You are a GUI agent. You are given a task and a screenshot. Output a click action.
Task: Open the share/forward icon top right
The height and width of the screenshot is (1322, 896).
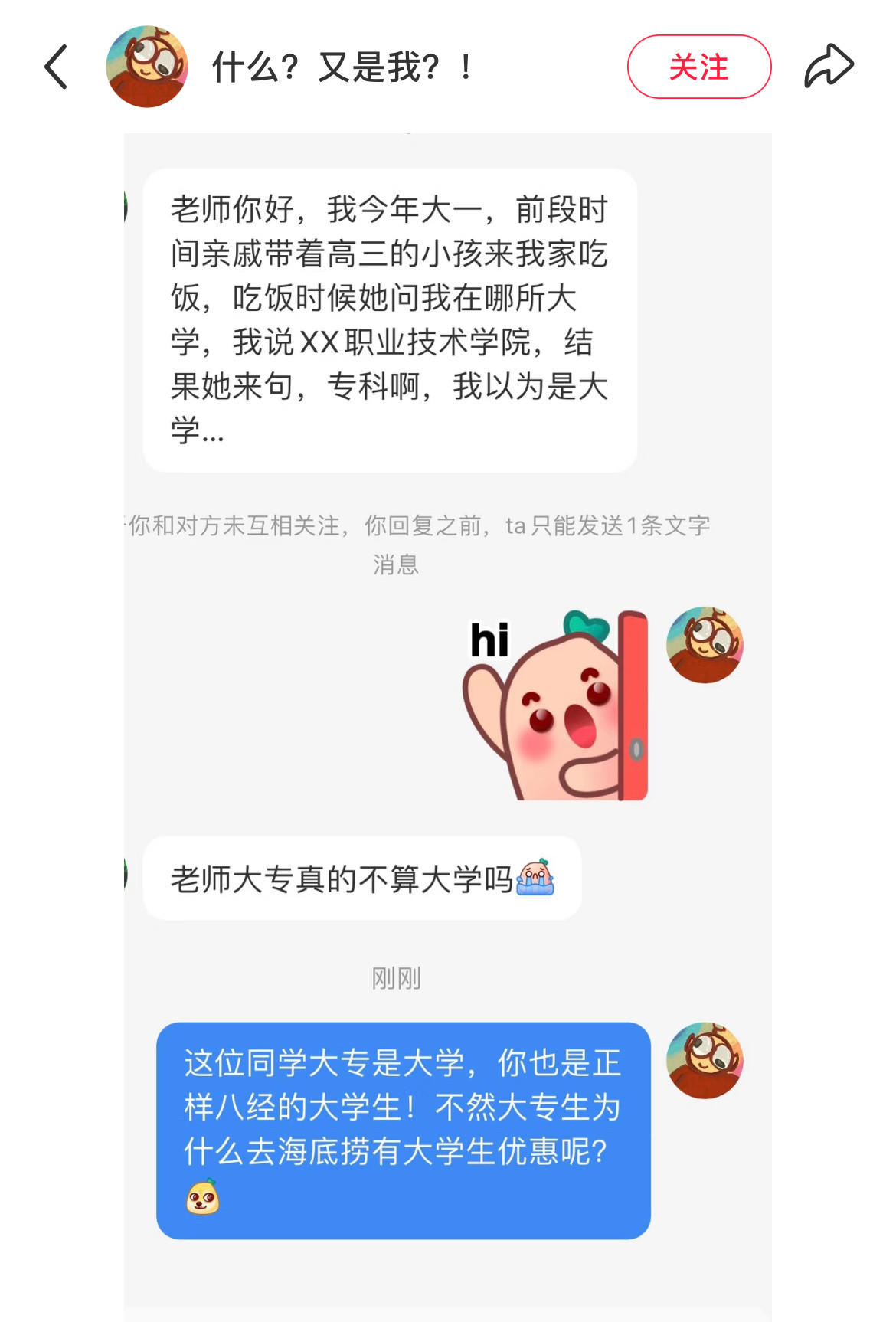tap(829, 65)
